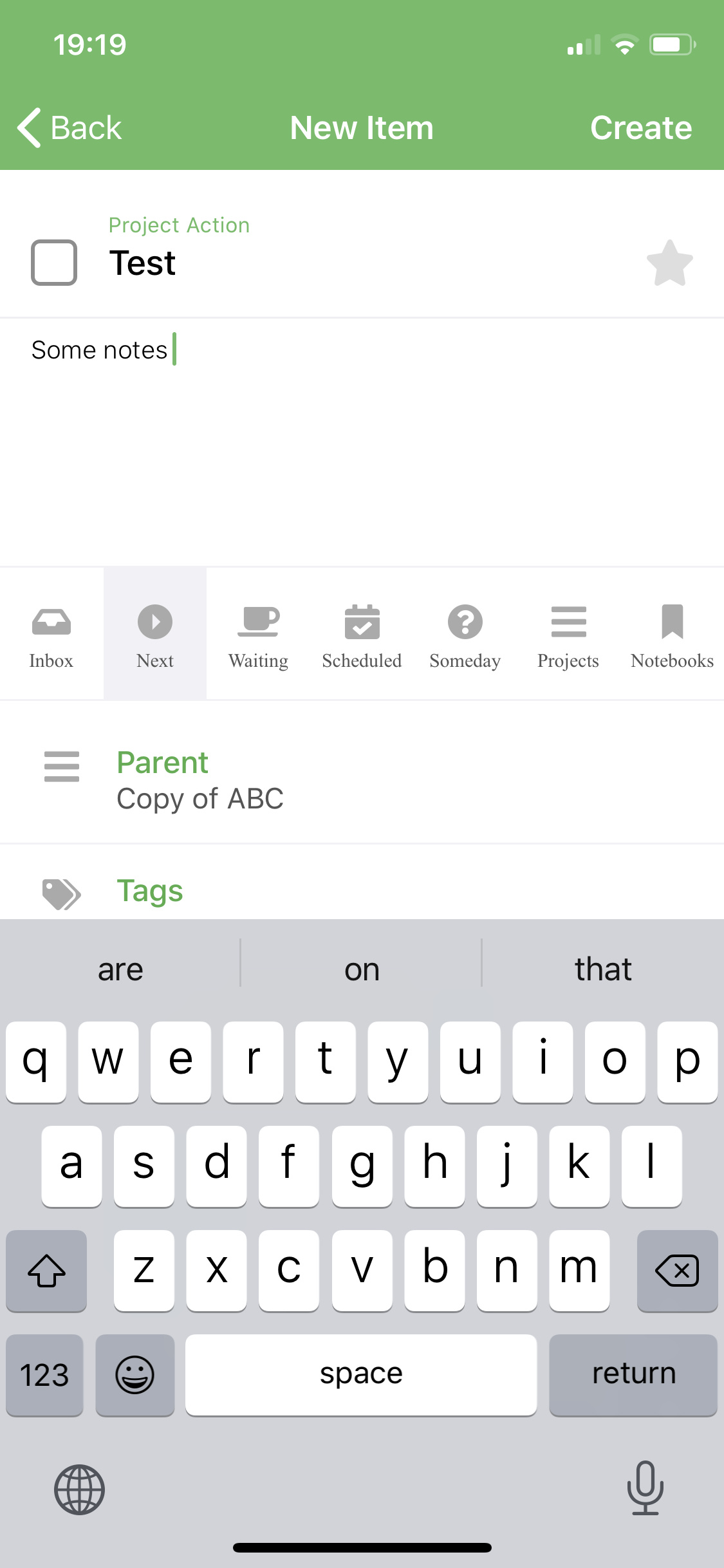This screenshot has height=1568, width=724.
Task: Tap Create to save the item
Action: tap(641, 127)
